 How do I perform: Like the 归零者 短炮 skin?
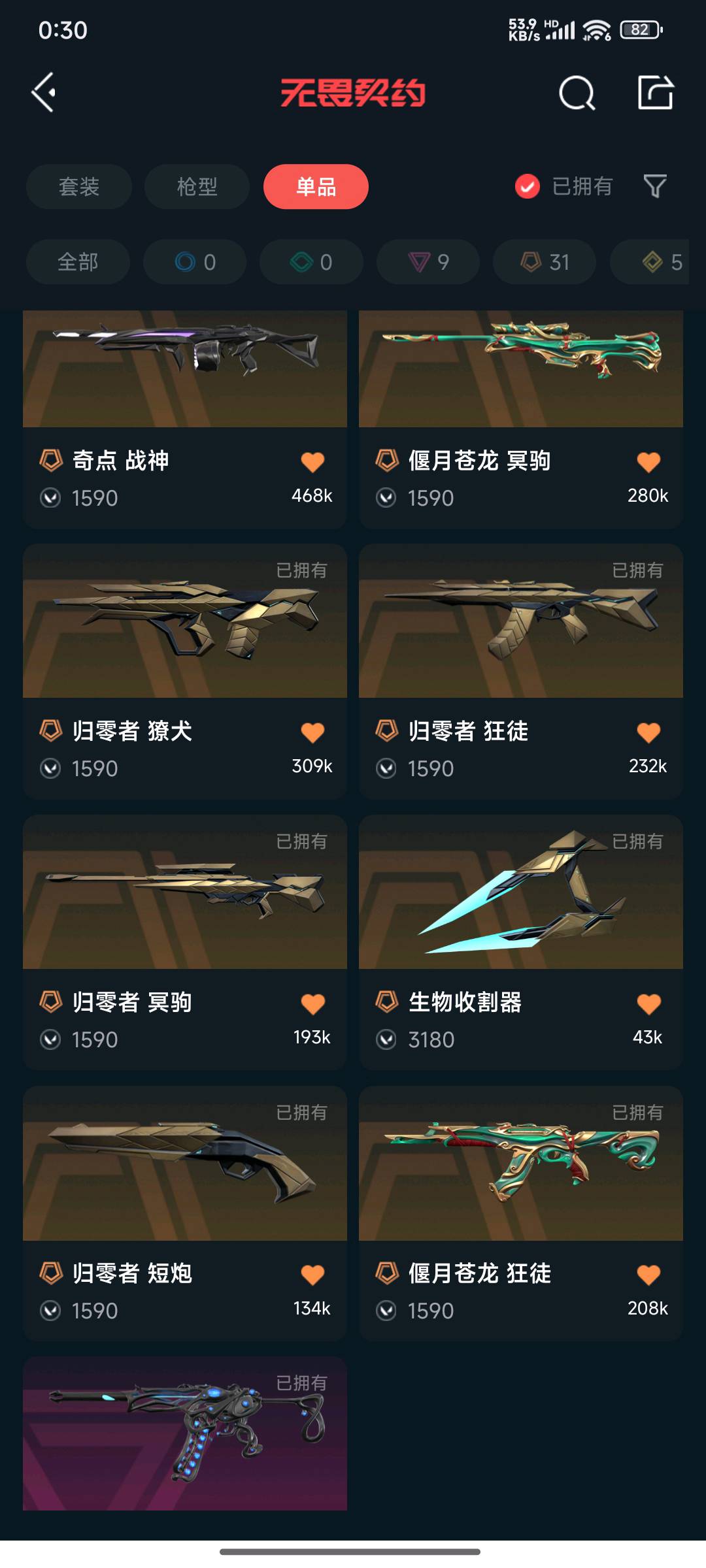pos(312,1275)
